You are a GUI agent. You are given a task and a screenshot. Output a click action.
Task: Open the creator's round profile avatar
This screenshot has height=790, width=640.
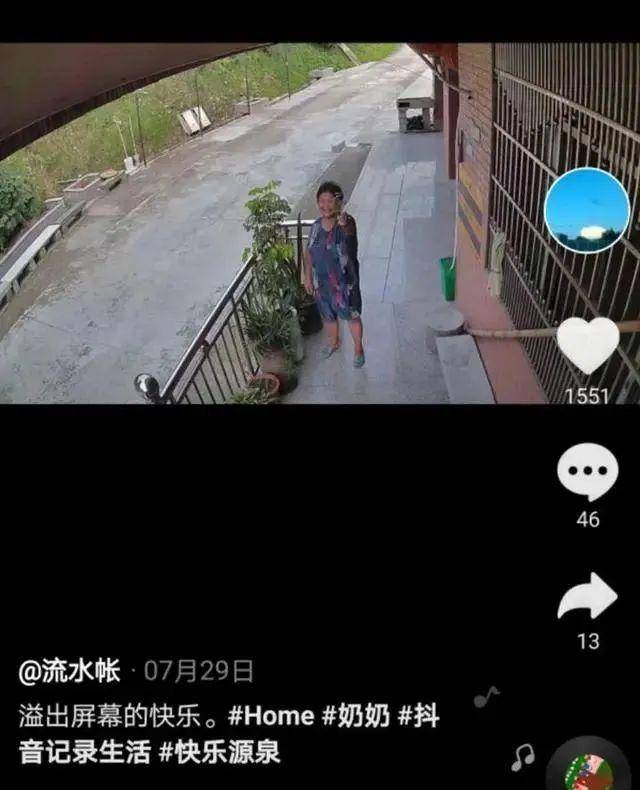coord(587,211)
